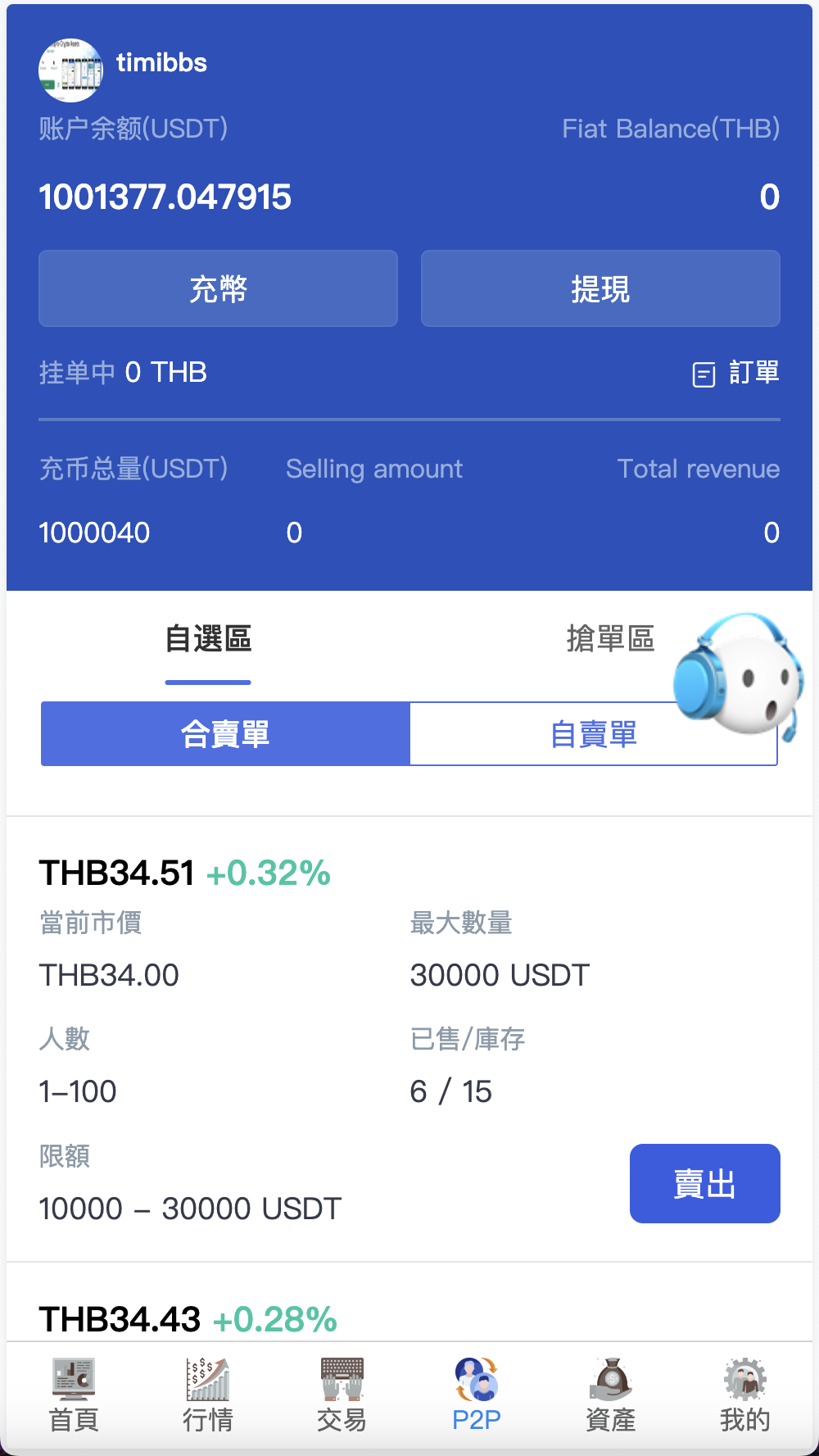Switch to the 自賣單 sell order mode
Image resolution: width=819 pixels, height=1456 pixels.
tap(594, 734)
